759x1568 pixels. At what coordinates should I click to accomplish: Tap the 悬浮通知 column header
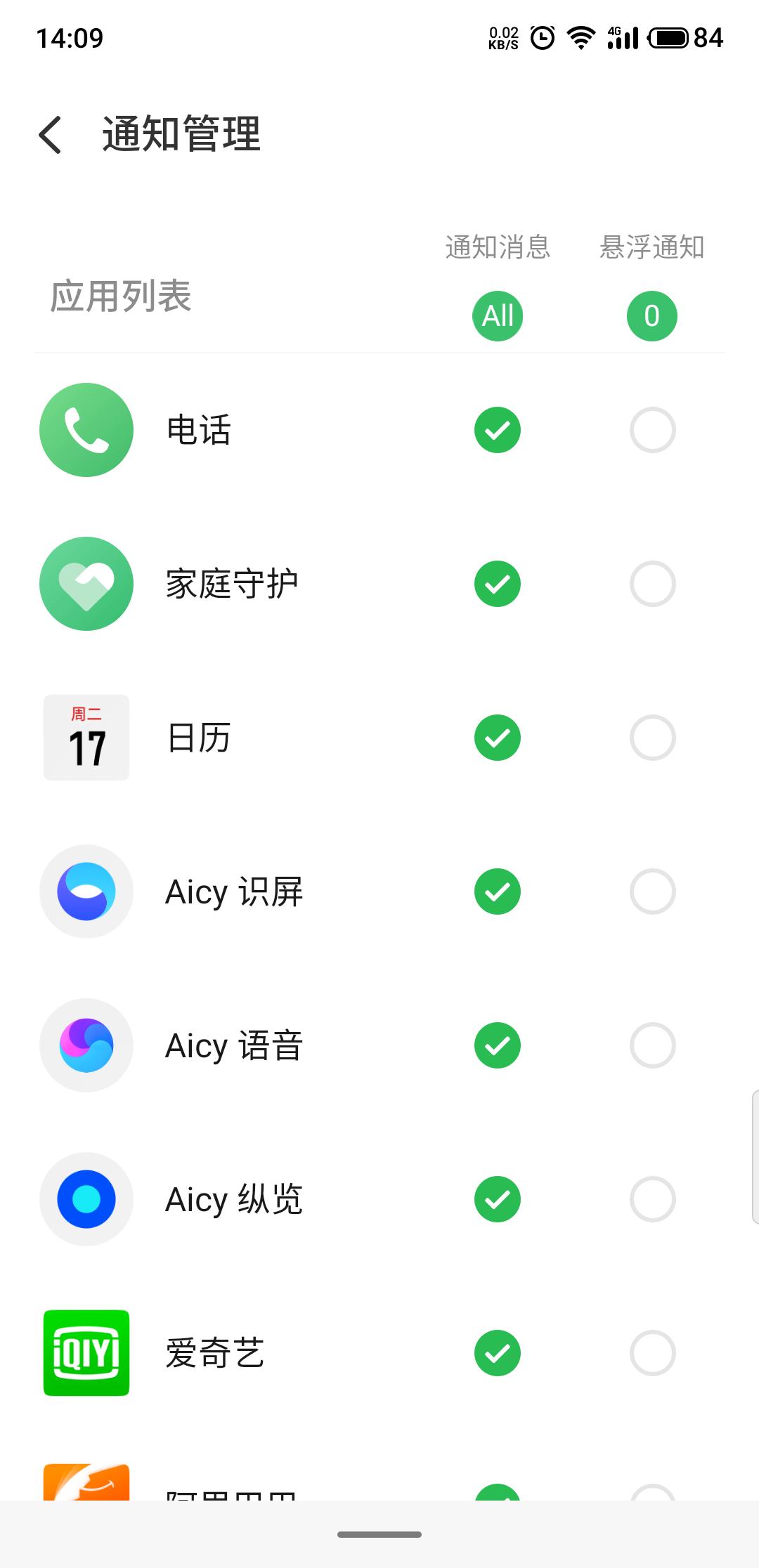[x=652, y=247]
